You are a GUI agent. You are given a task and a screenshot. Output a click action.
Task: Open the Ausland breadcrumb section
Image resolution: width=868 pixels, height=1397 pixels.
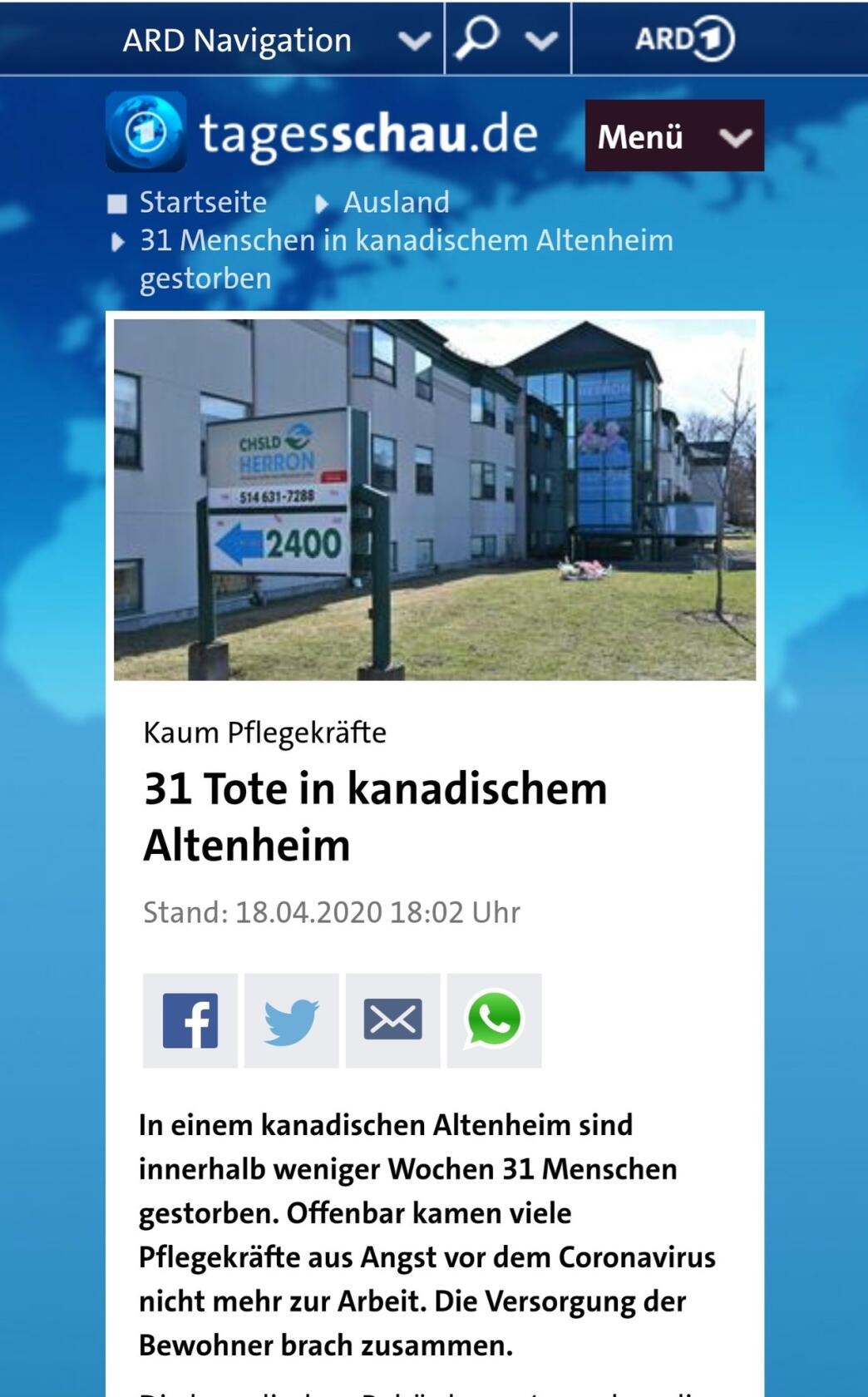tap(396, 202)
